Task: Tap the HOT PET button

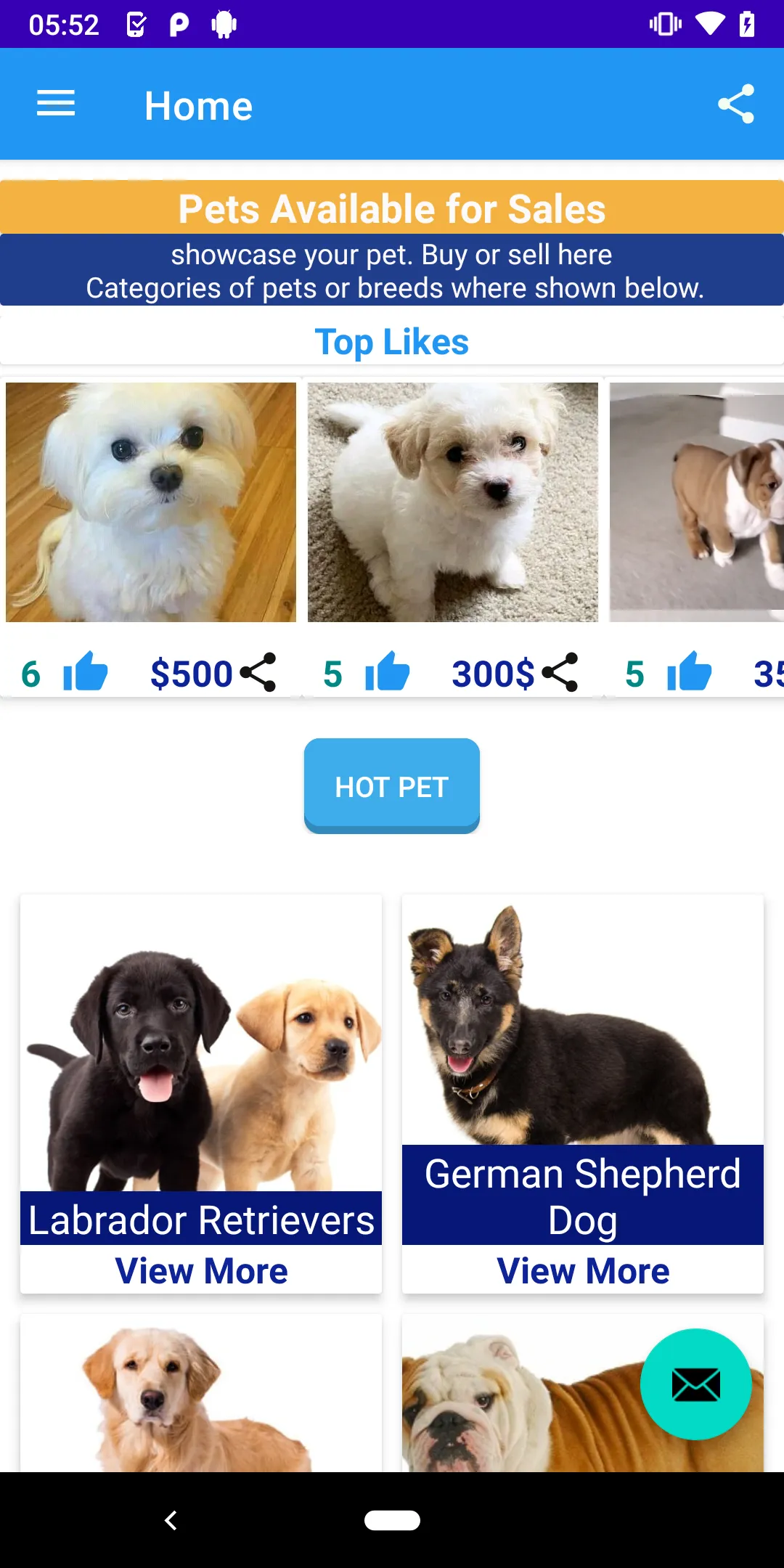Action: [x=392, y=786]
